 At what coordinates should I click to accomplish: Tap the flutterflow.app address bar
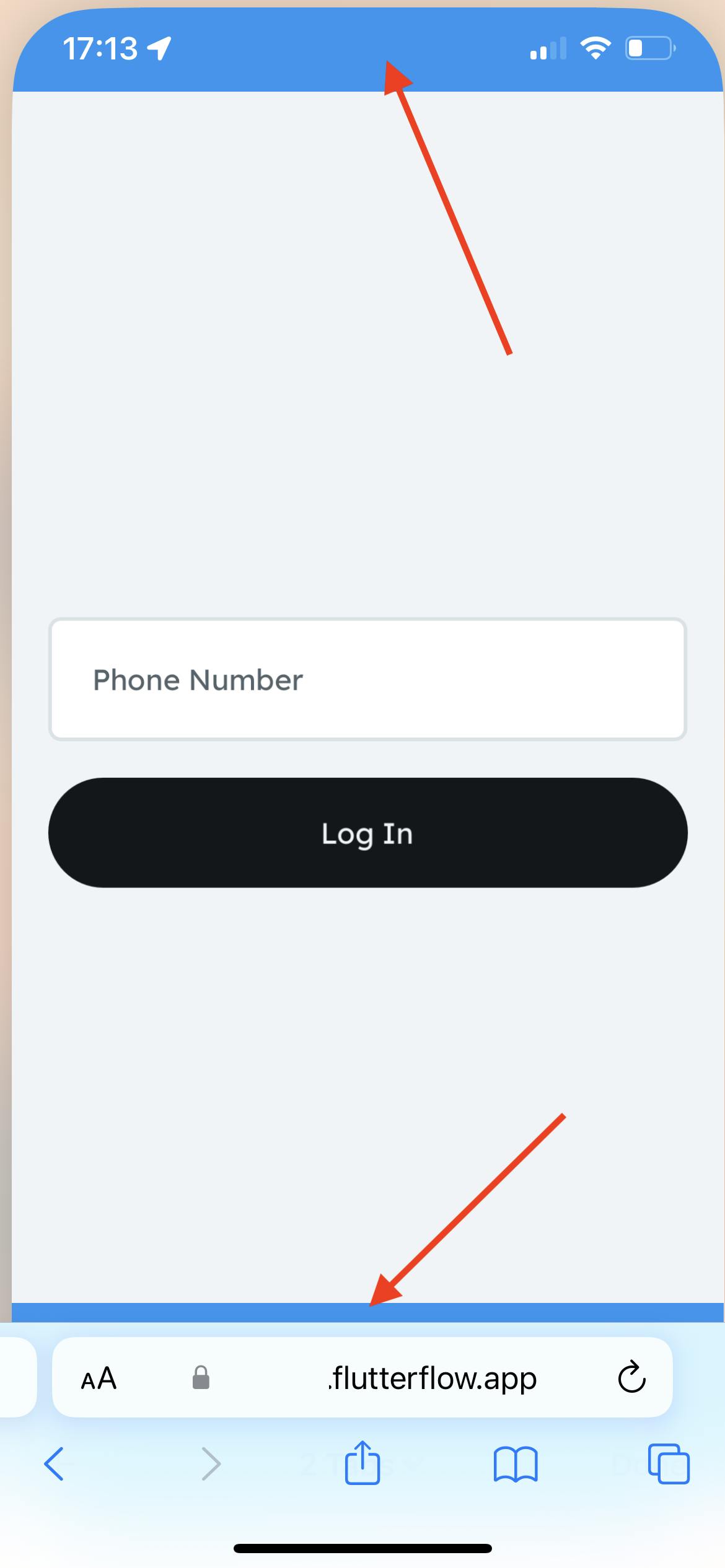[x=431, y=1379]
